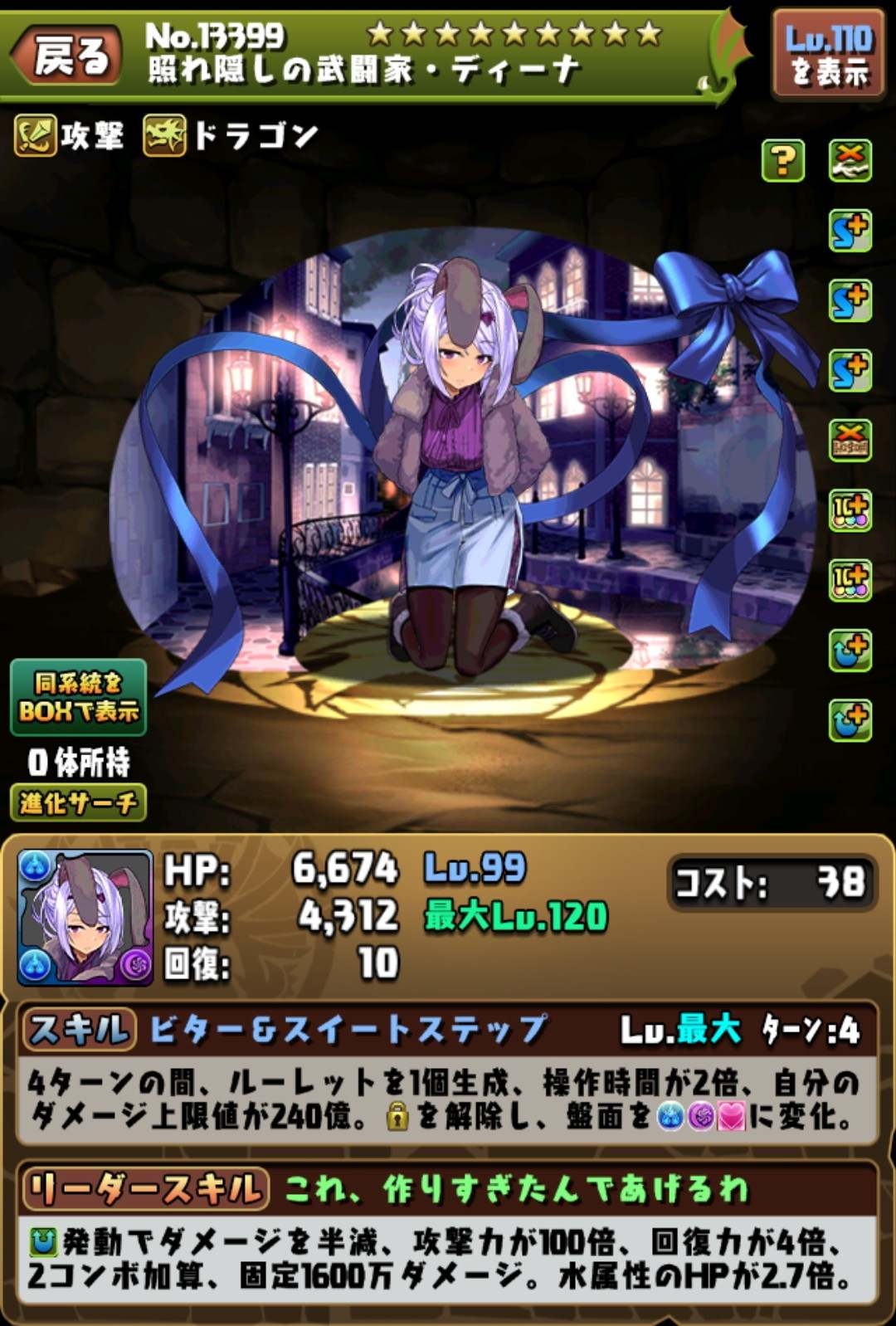Screen dimensions: 896x1326
Task: Open the question mark help icon
Action: coord(782,161)
